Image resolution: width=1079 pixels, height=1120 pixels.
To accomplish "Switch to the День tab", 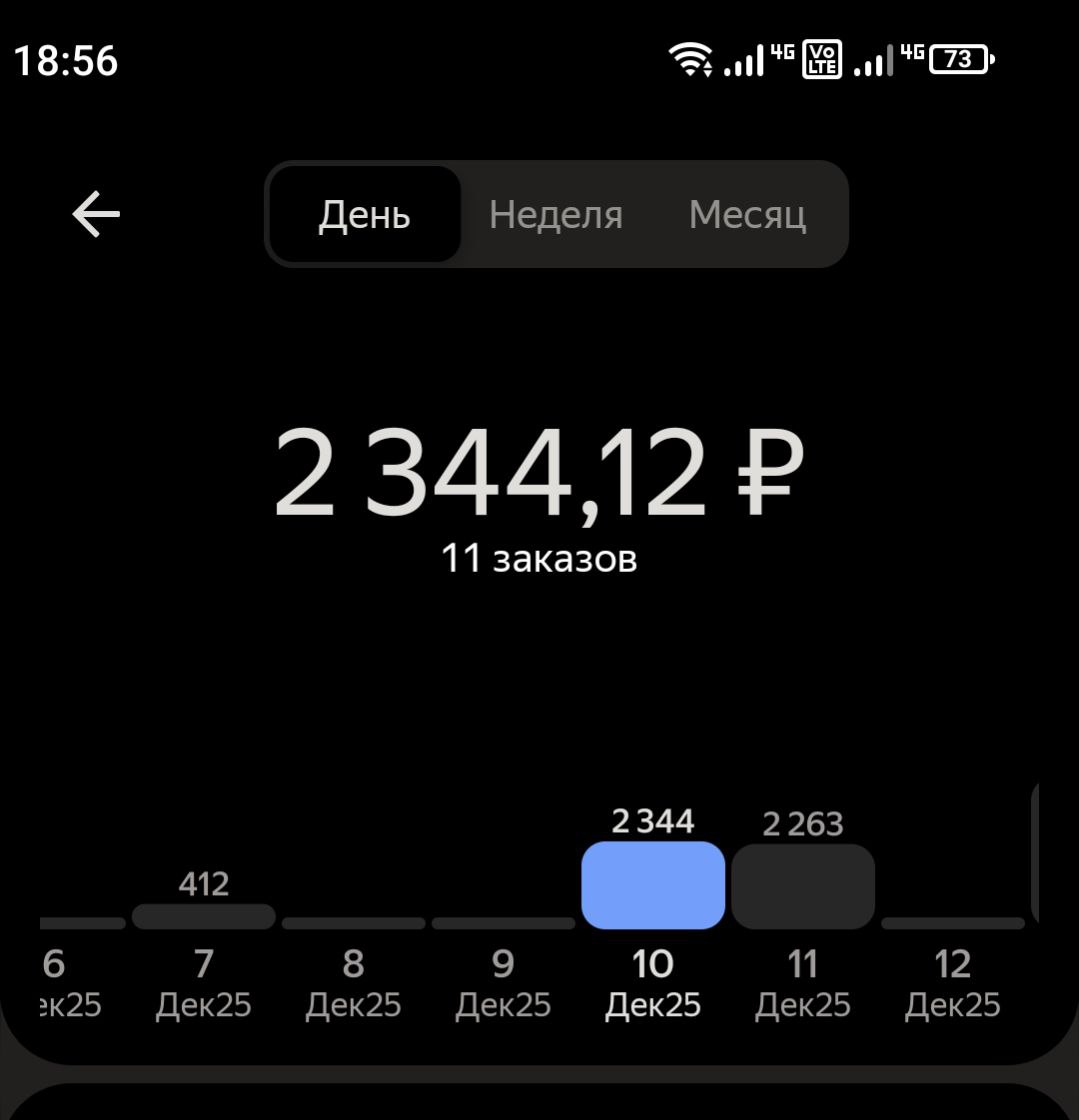I will (x=364, y=214).
